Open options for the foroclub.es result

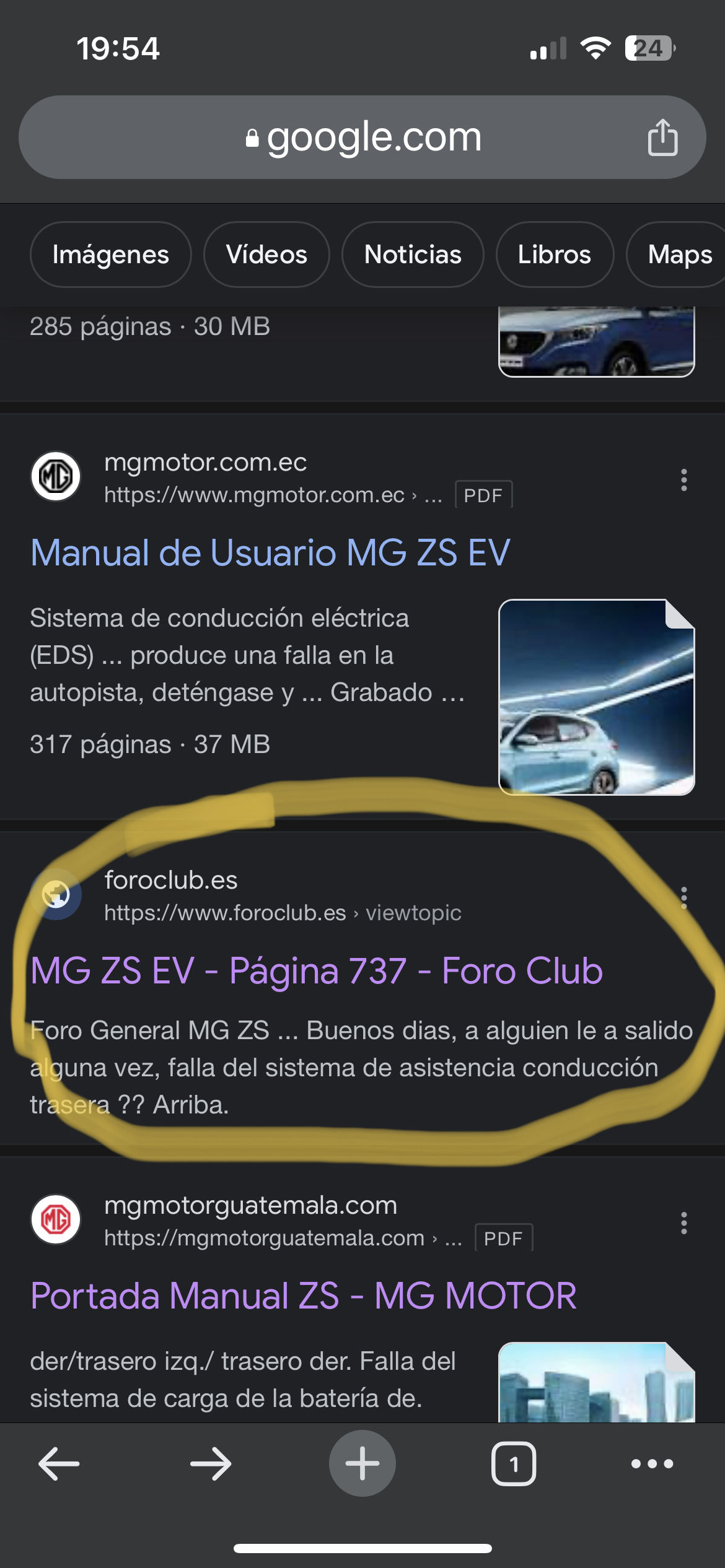(x=683, y=898)
